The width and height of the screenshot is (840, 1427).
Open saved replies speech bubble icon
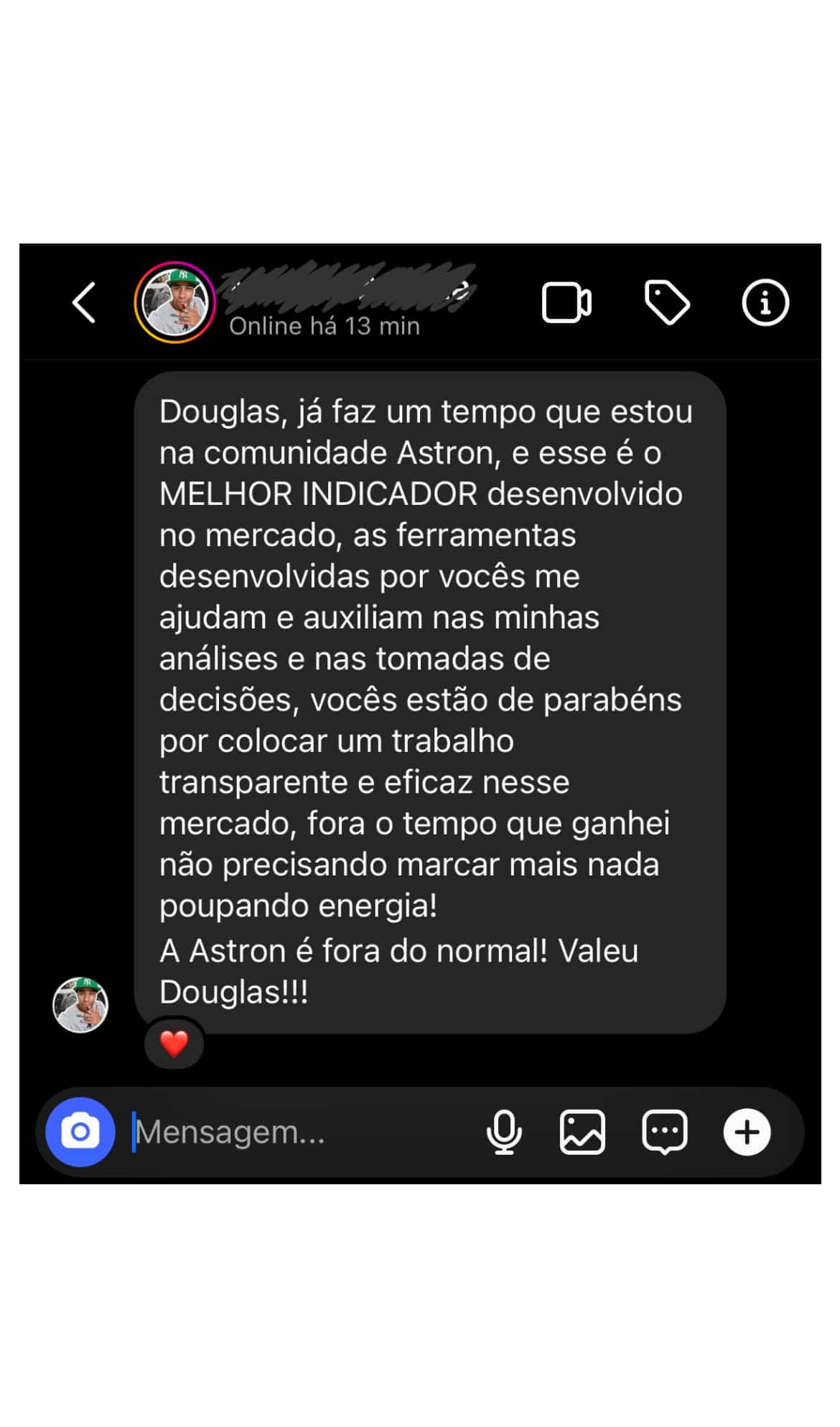pos(665,1132)
